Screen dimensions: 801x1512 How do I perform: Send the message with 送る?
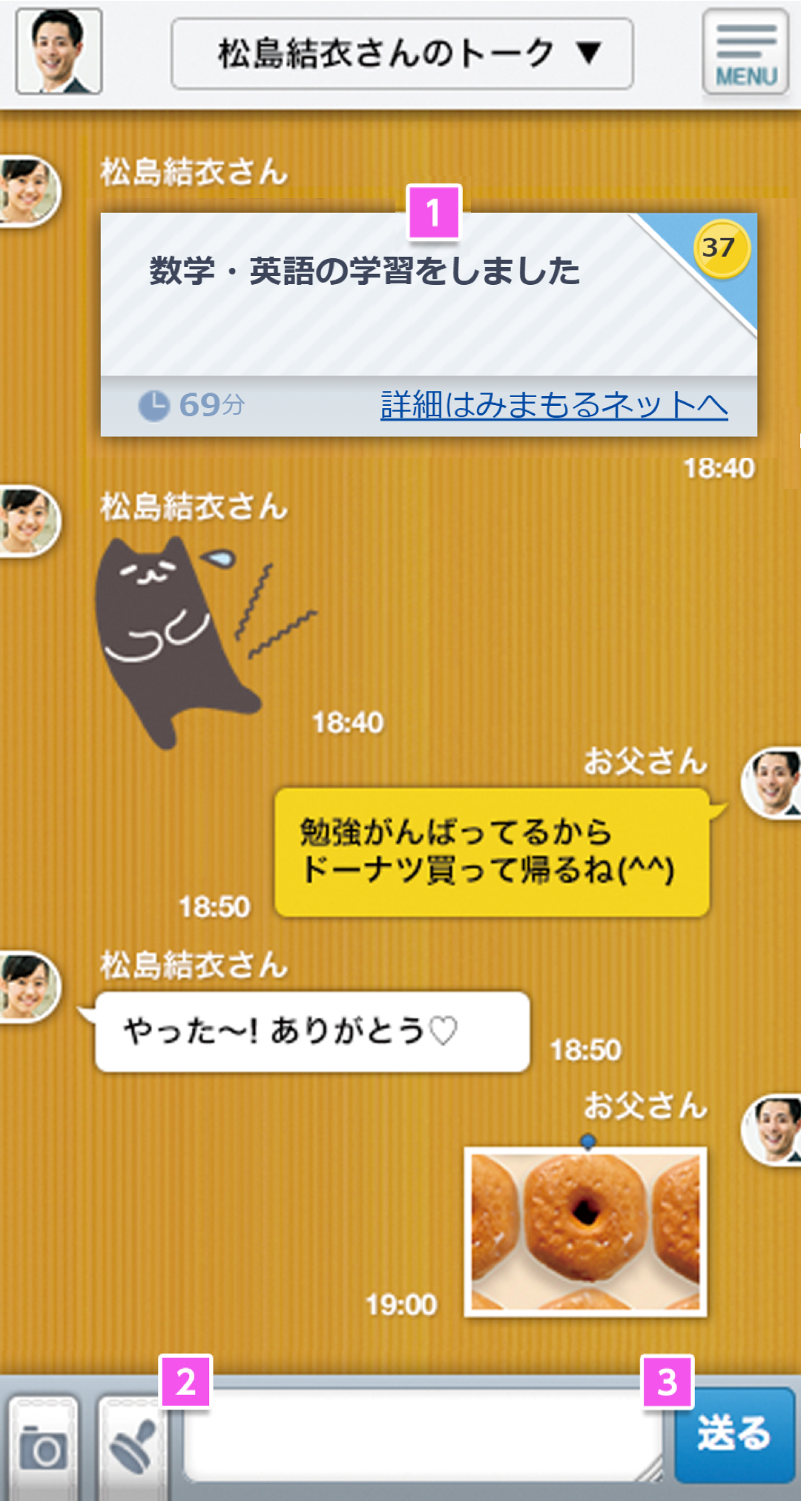(734, 1435)
